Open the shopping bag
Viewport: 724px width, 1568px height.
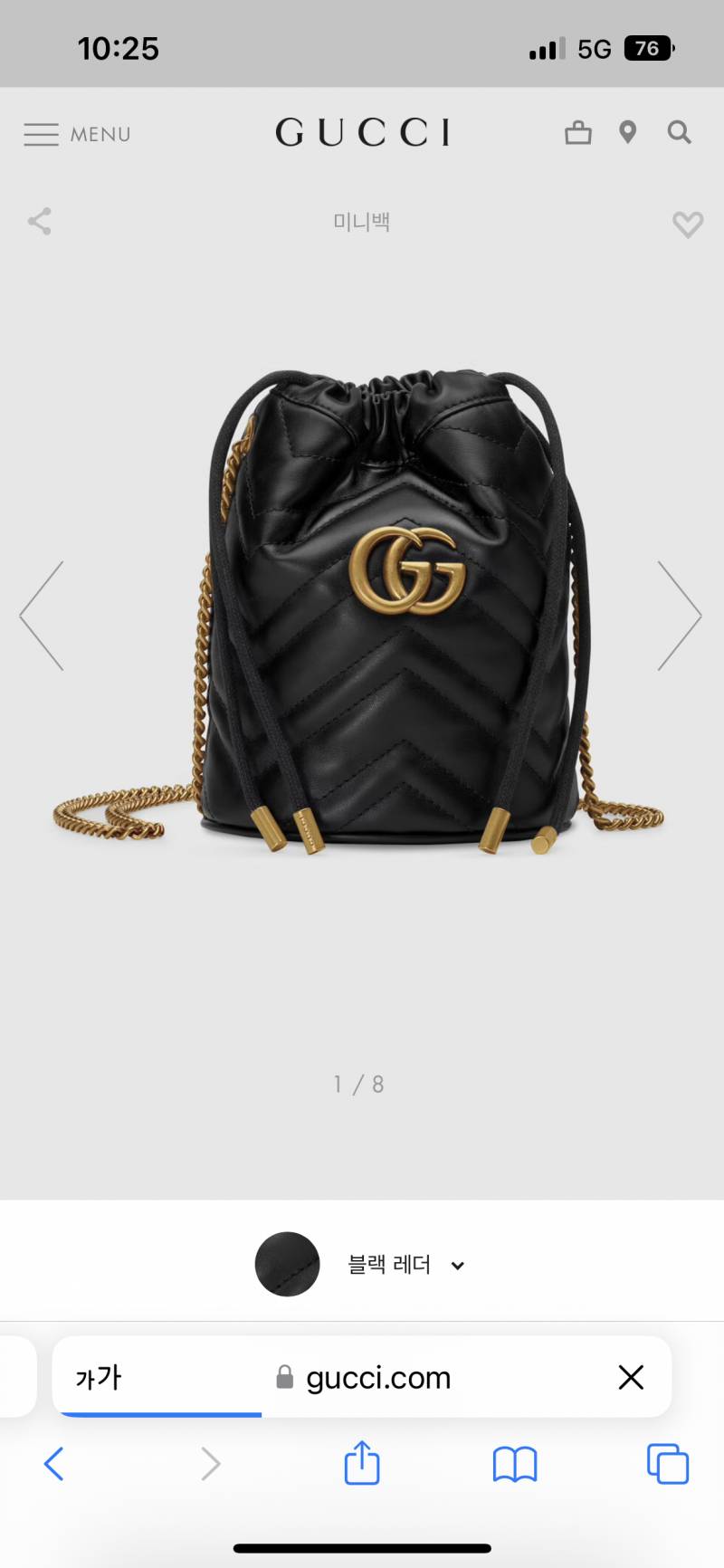(577, 133)
